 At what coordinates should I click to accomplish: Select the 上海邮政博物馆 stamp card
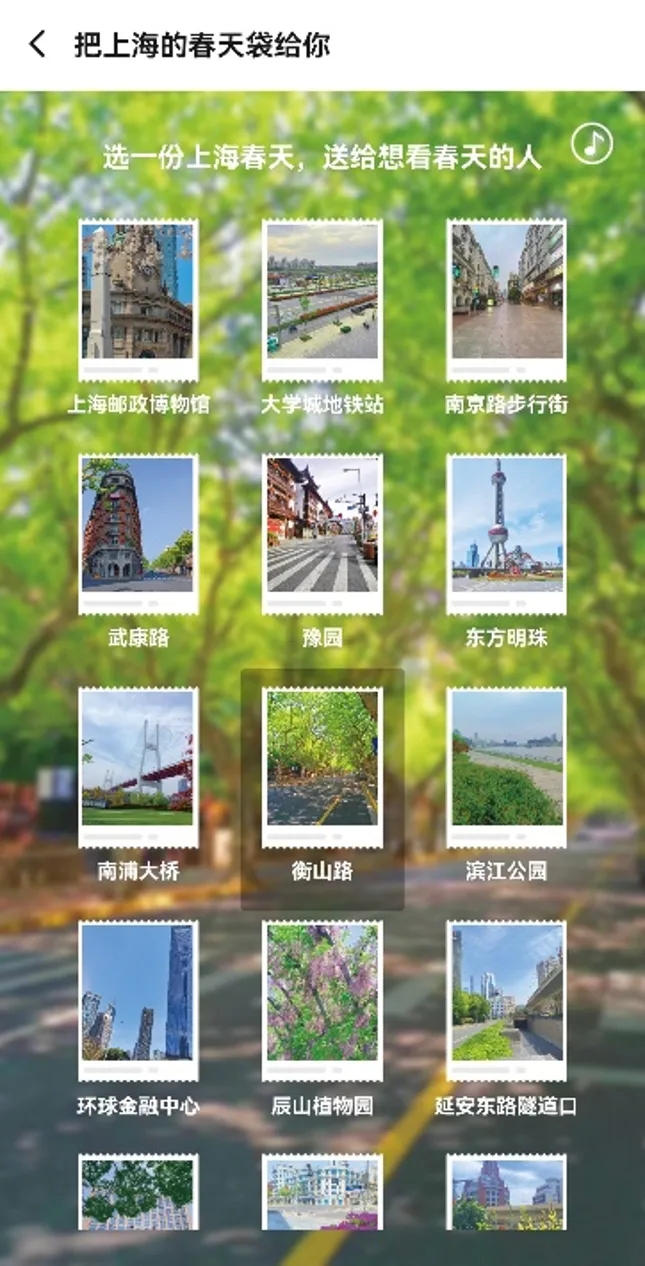pos(138,300)
